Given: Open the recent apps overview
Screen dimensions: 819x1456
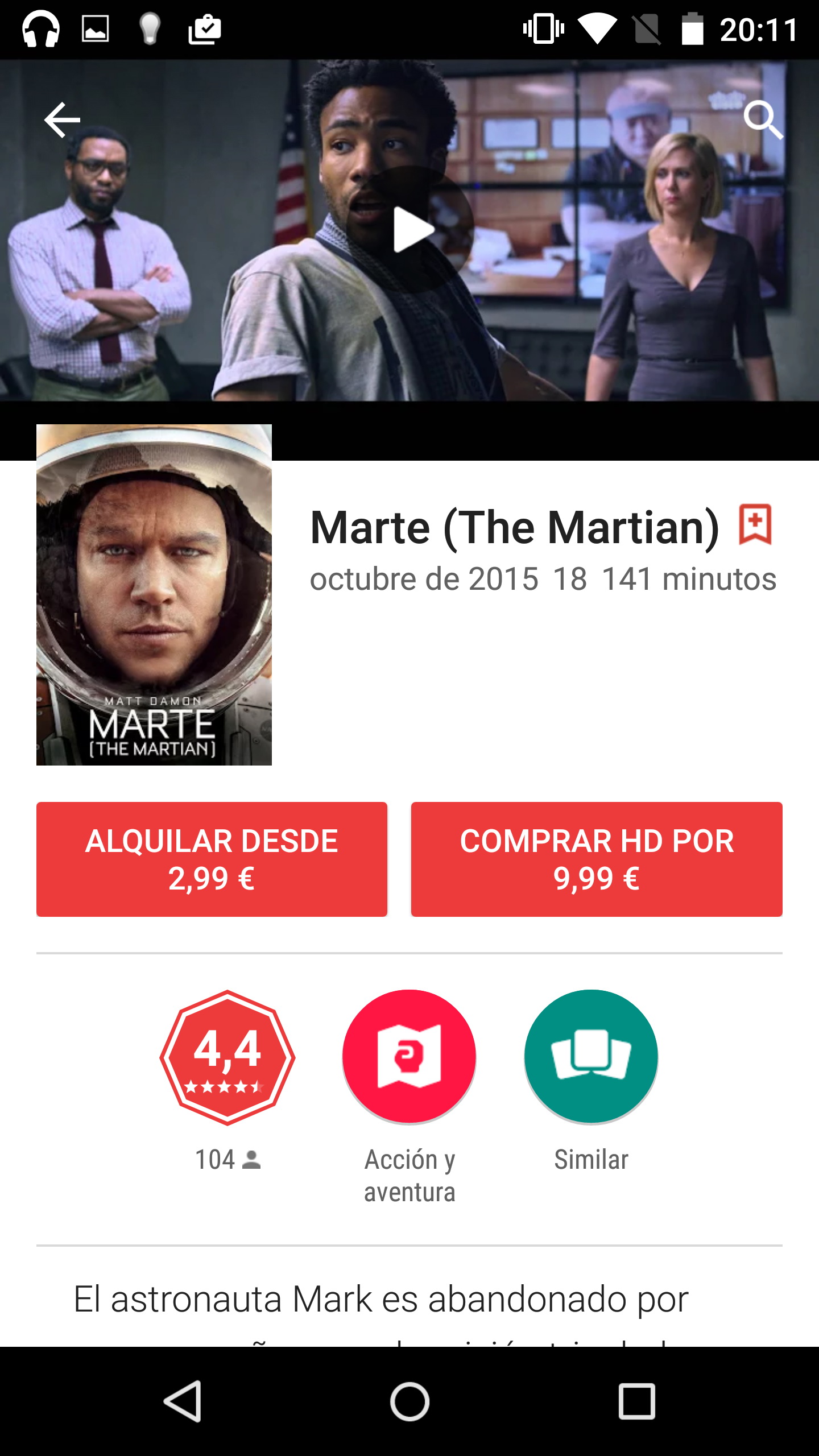Looking at the screenshot, I should pyautogui.click(x=637, y=1401).
